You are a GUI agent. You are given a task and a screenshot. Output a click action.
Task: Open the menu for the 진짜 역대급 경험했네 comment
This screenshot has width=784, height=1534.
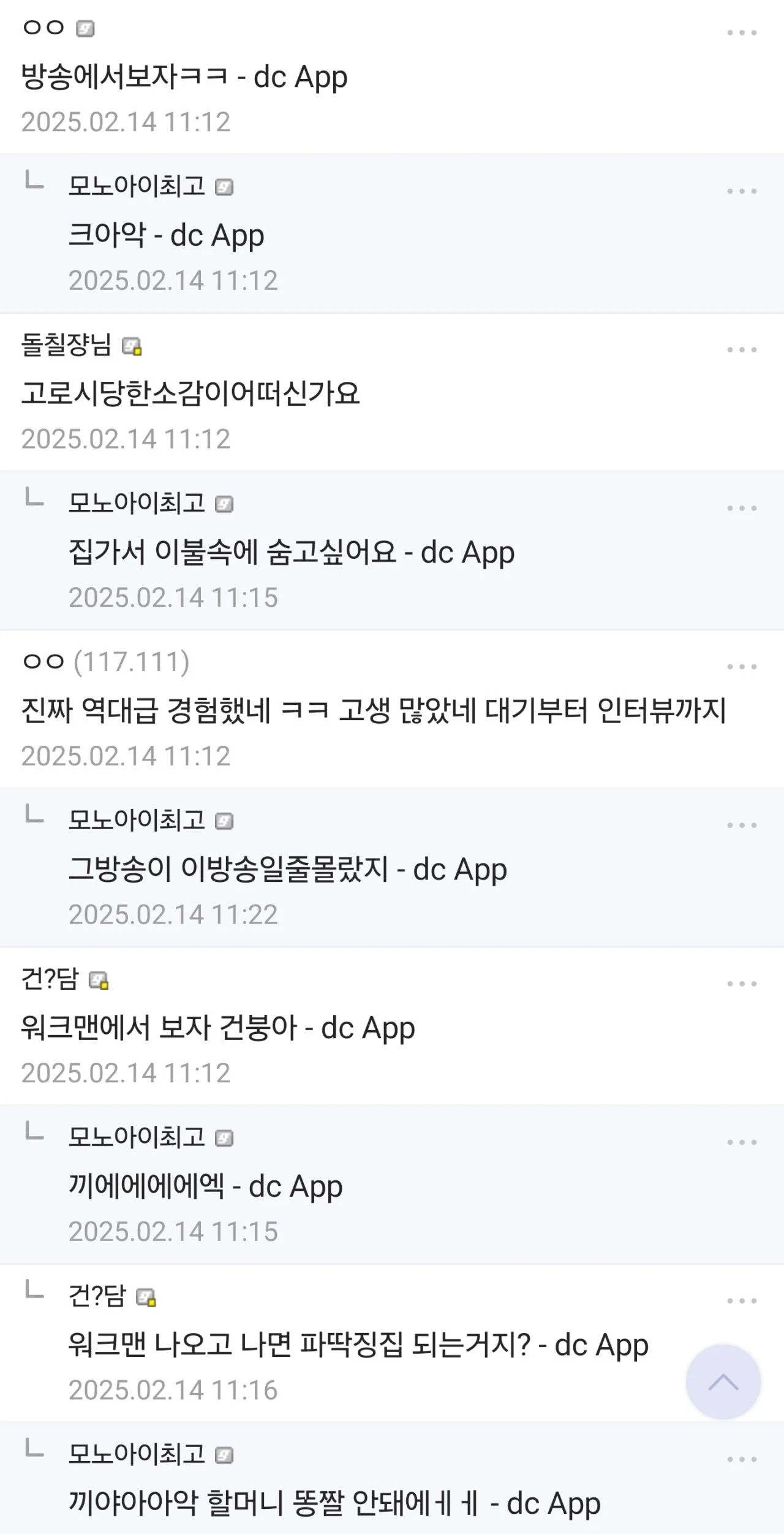tap(742, 667)
